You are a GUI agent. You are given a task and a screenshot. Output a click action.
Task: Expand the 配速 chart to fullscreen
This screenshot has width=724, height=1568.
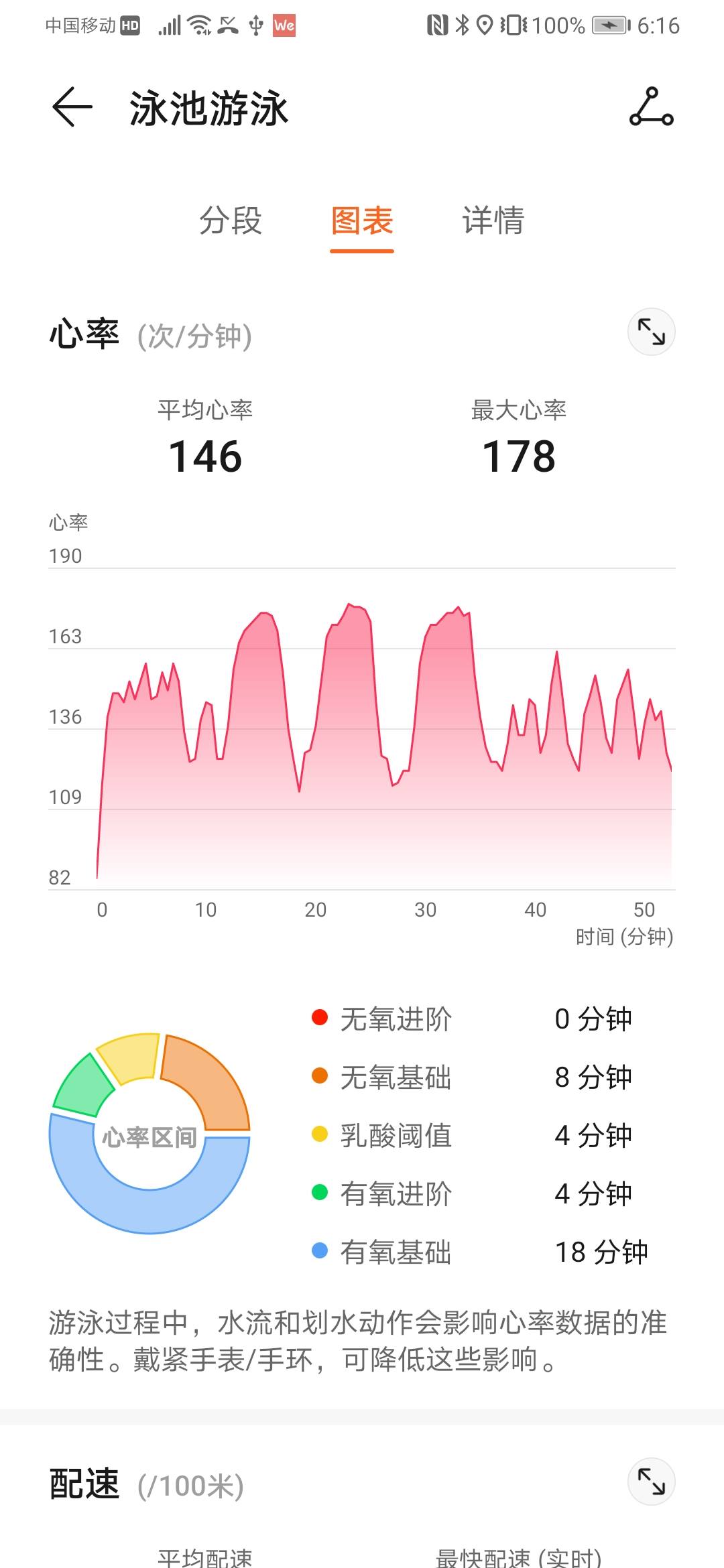pyautogui.click(x=651, y=1482)
